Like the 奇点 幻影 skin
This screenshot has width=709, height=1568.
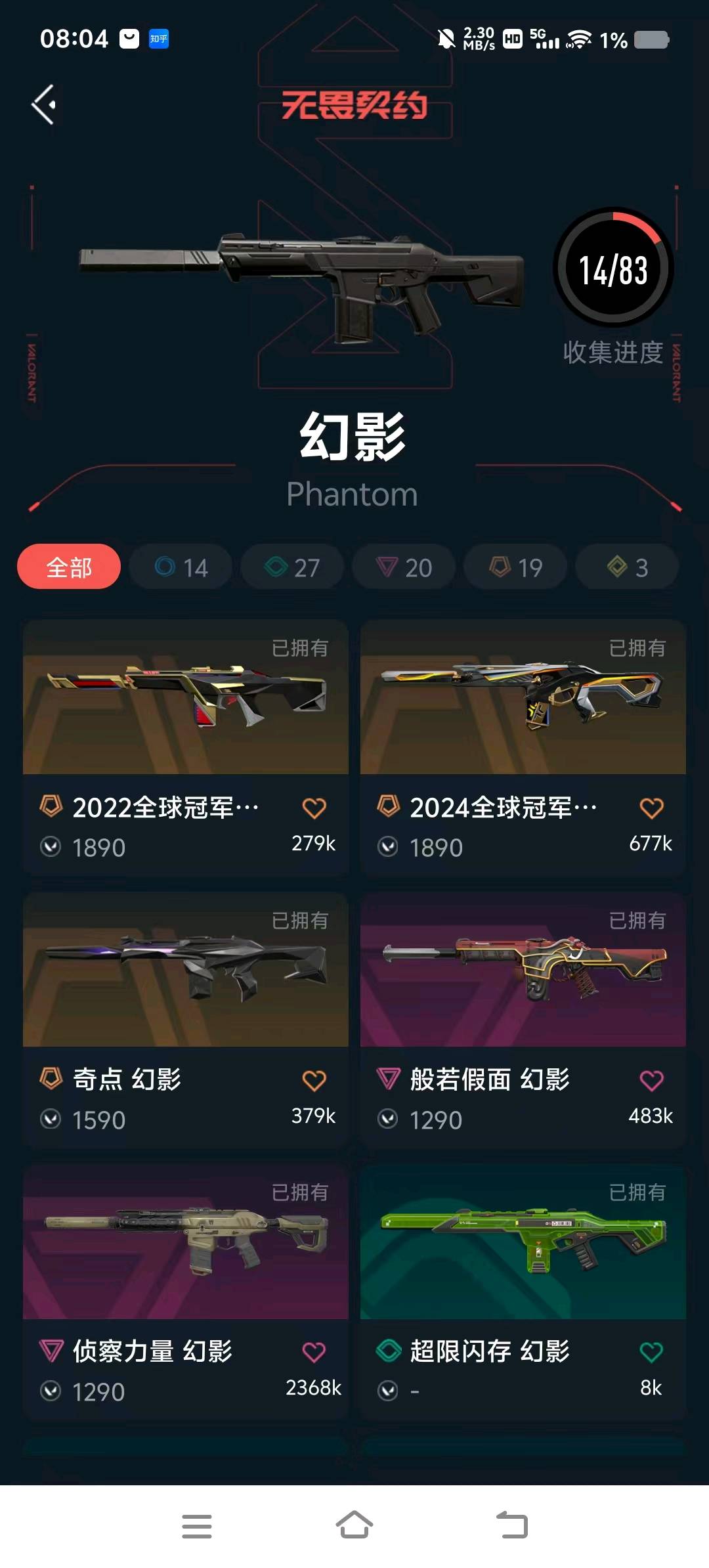[314, 1081]
